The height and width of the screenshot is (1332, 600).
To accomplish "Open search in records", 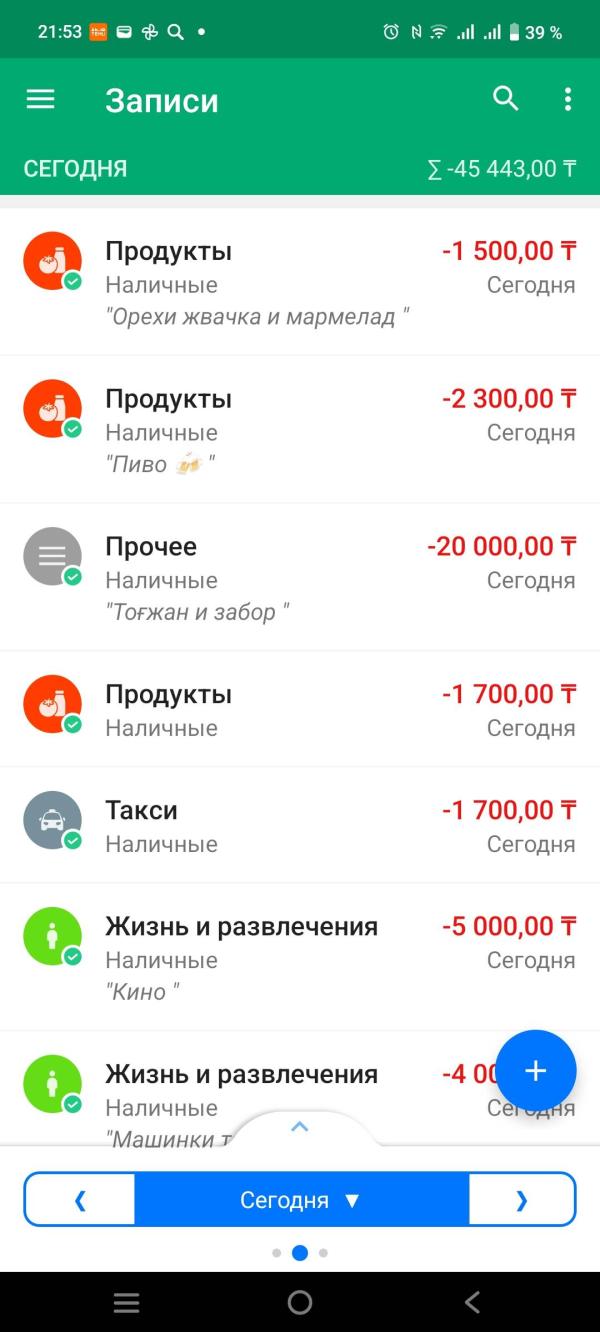I will coord(506,99).
